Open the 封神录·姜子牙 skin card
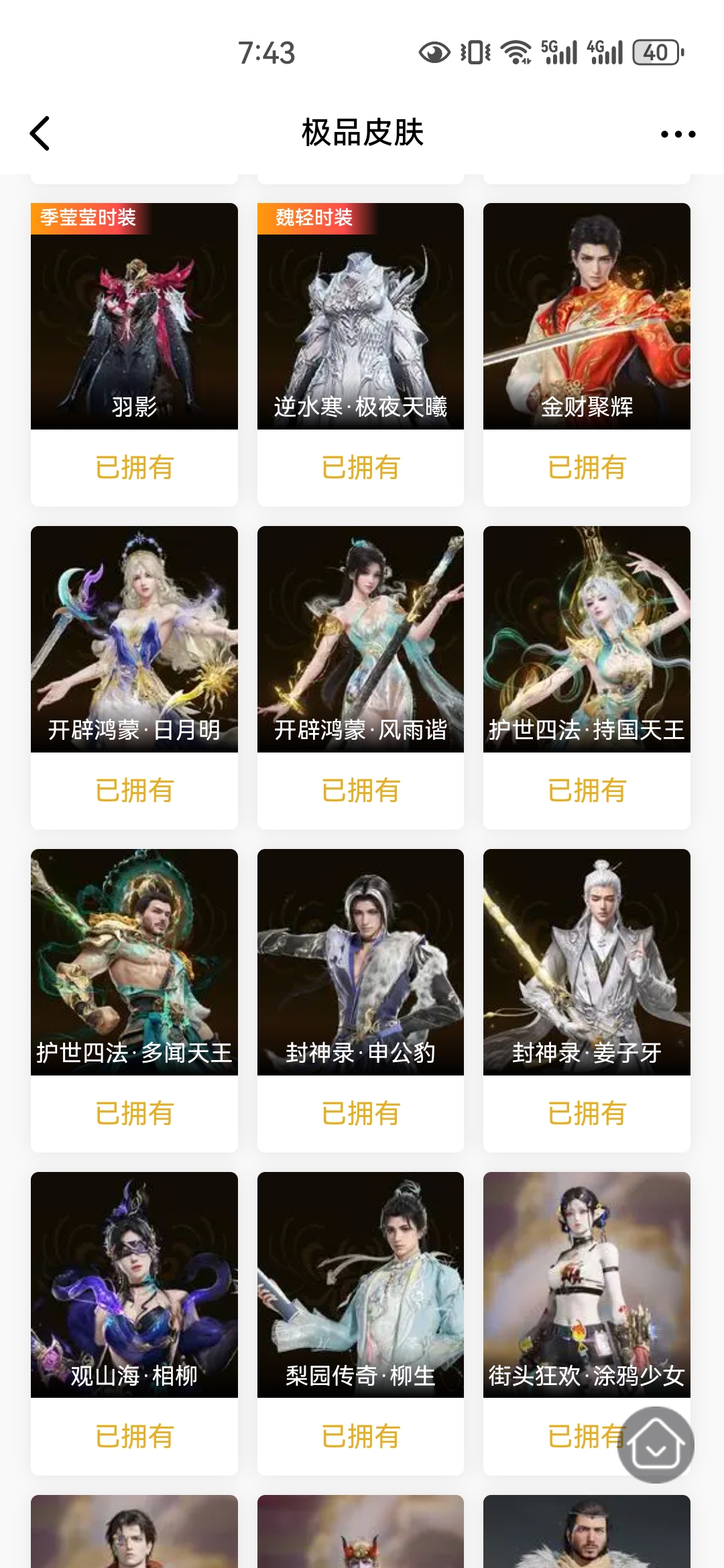 [587, 962]
